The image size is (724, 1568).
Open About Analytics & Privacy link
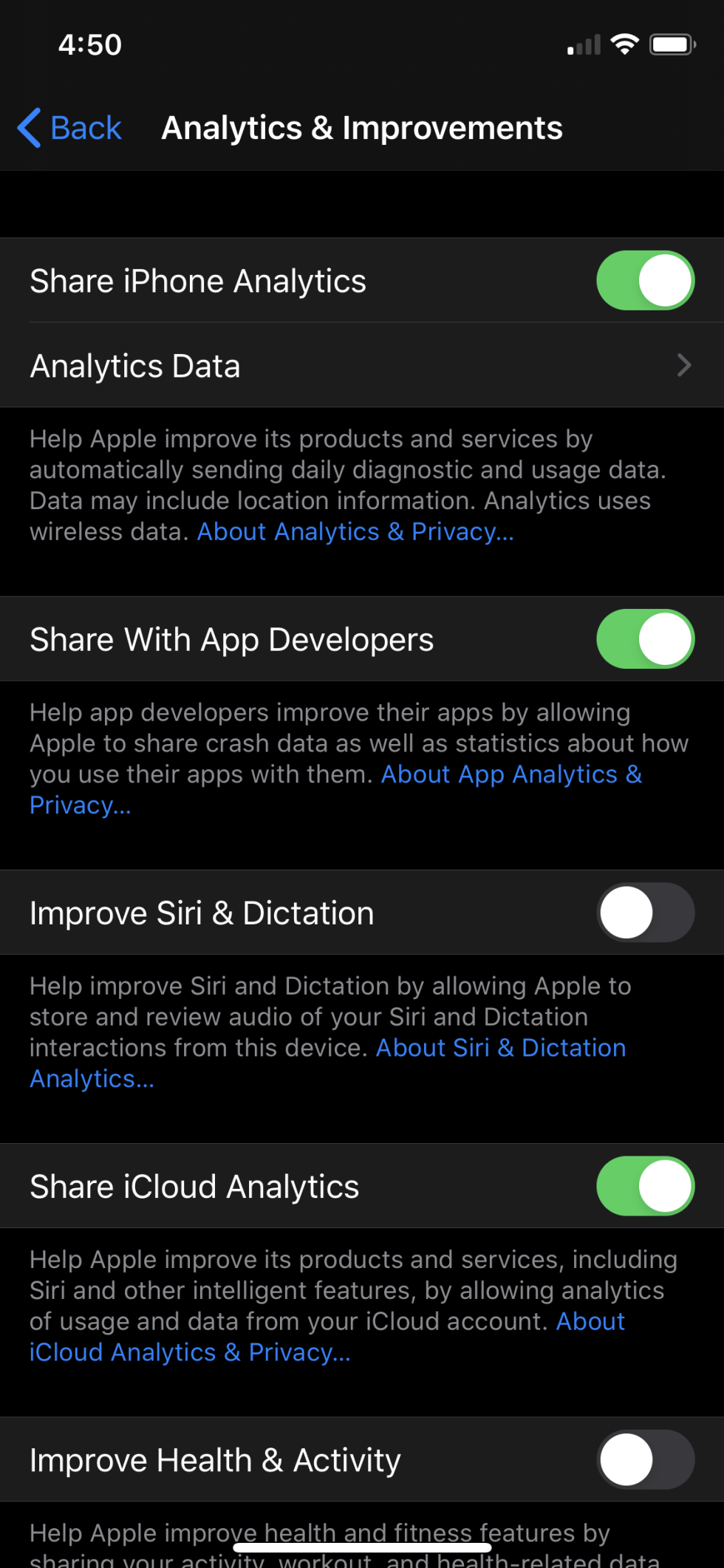click(355, 531)
